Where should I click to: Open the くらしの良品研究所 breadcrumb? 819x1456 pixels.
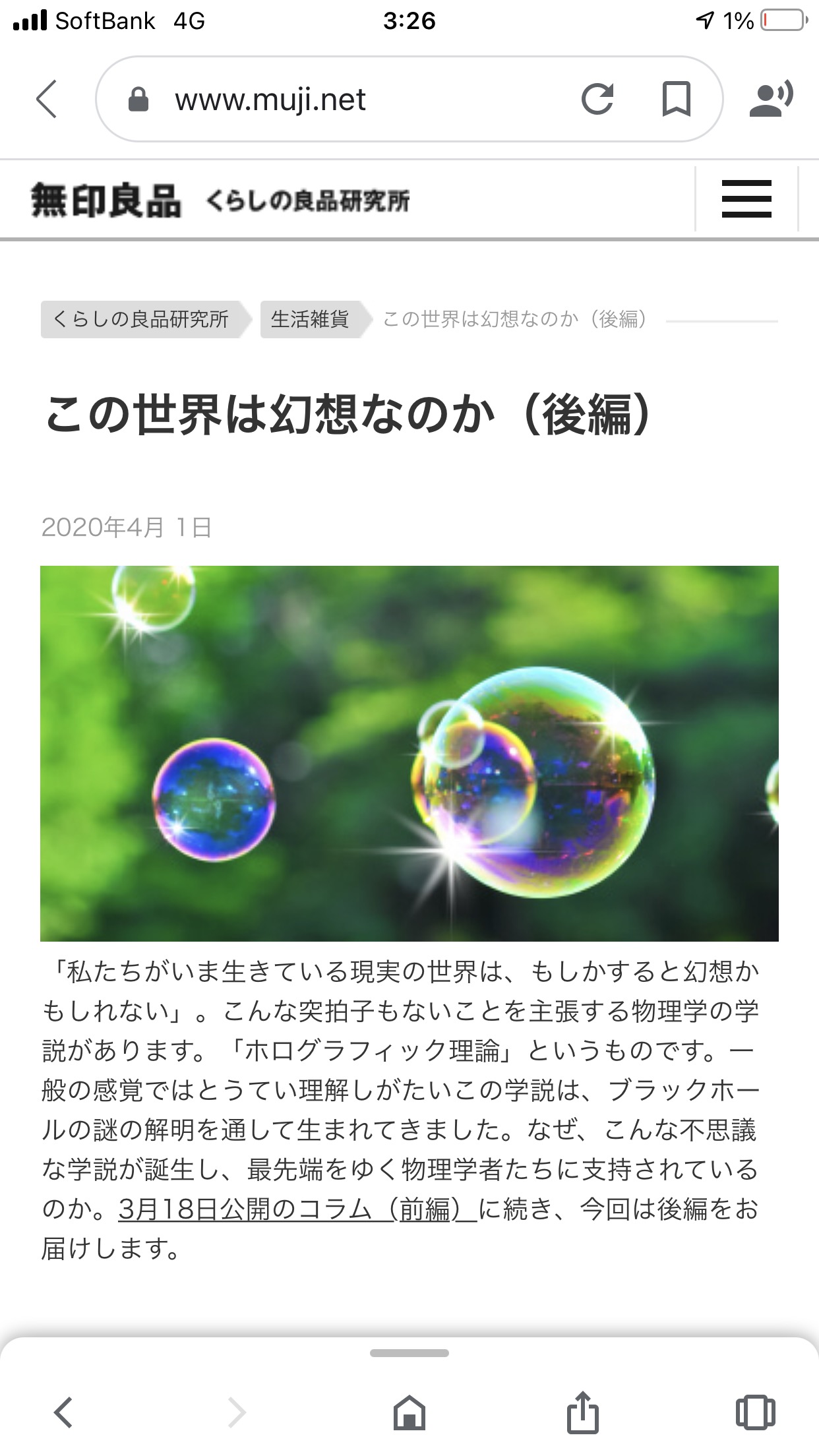point(140,320)
